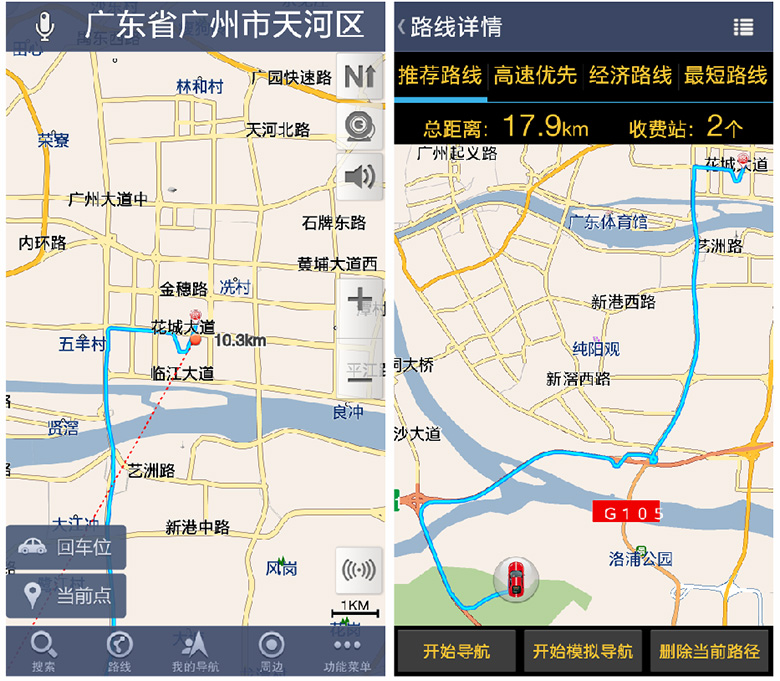Open the 周边 nearby tab

[x=271, y=652]
